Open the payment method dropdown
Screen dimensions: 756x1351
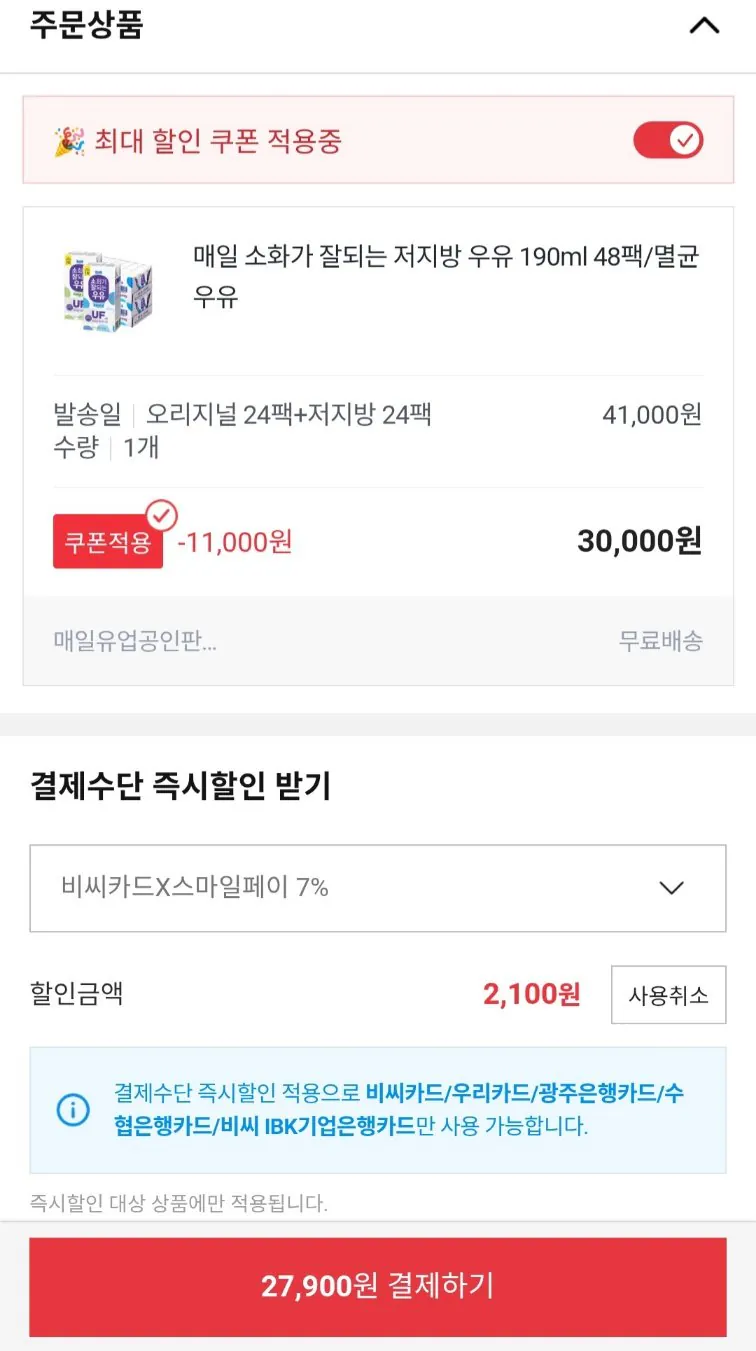point(673,888)
